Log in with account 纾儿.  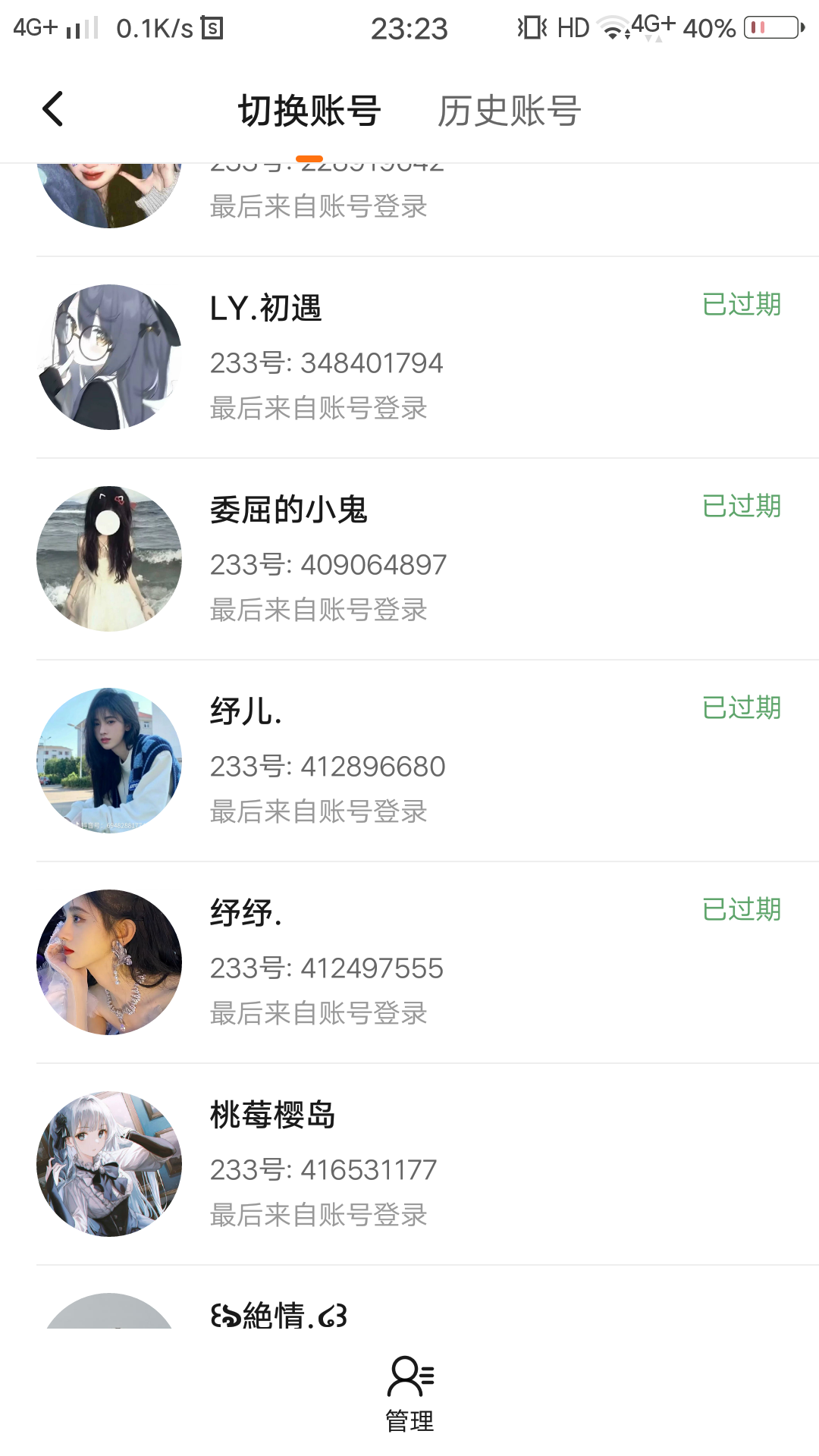click(x=409, y=761)
